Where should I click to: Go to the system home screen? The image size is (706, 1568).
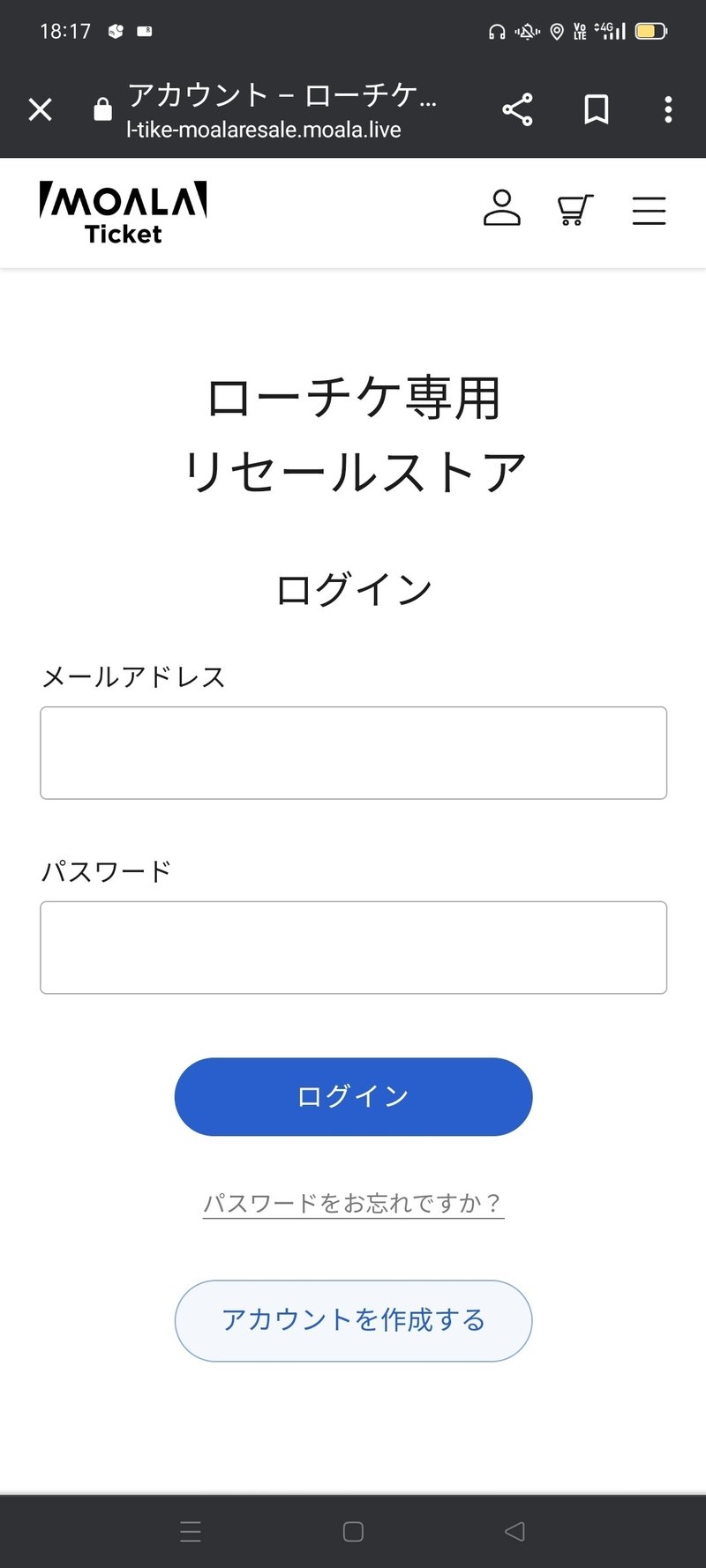click(353, 1532)
